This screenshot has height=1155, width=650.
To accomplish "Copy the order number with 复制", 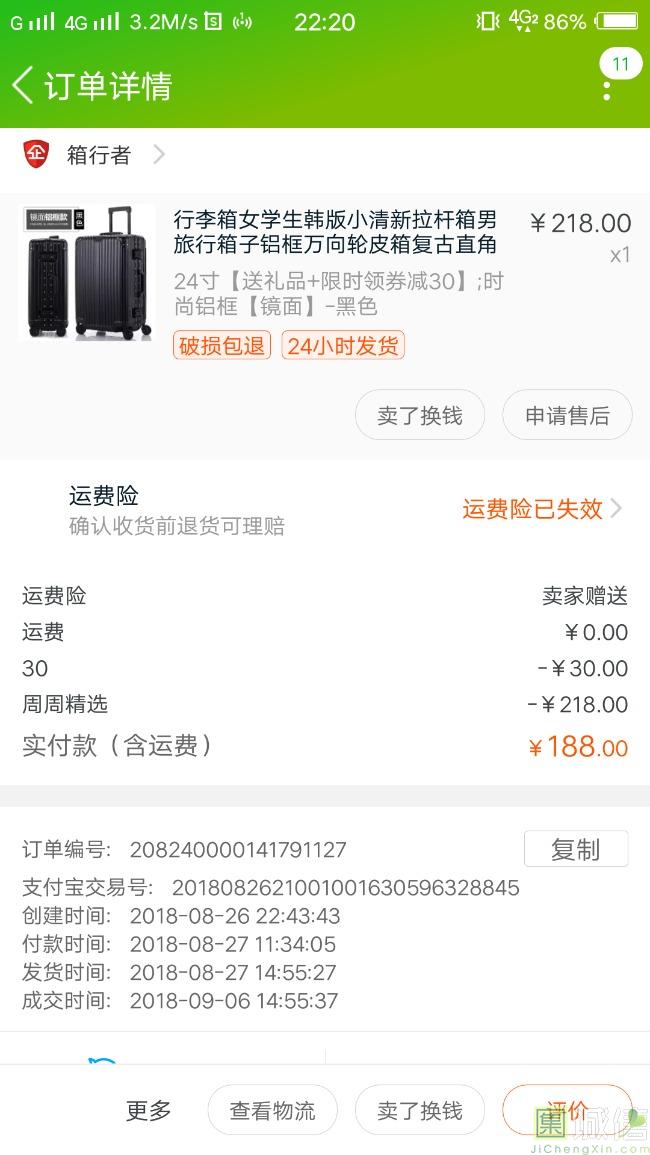I will (x=575, y=849).
